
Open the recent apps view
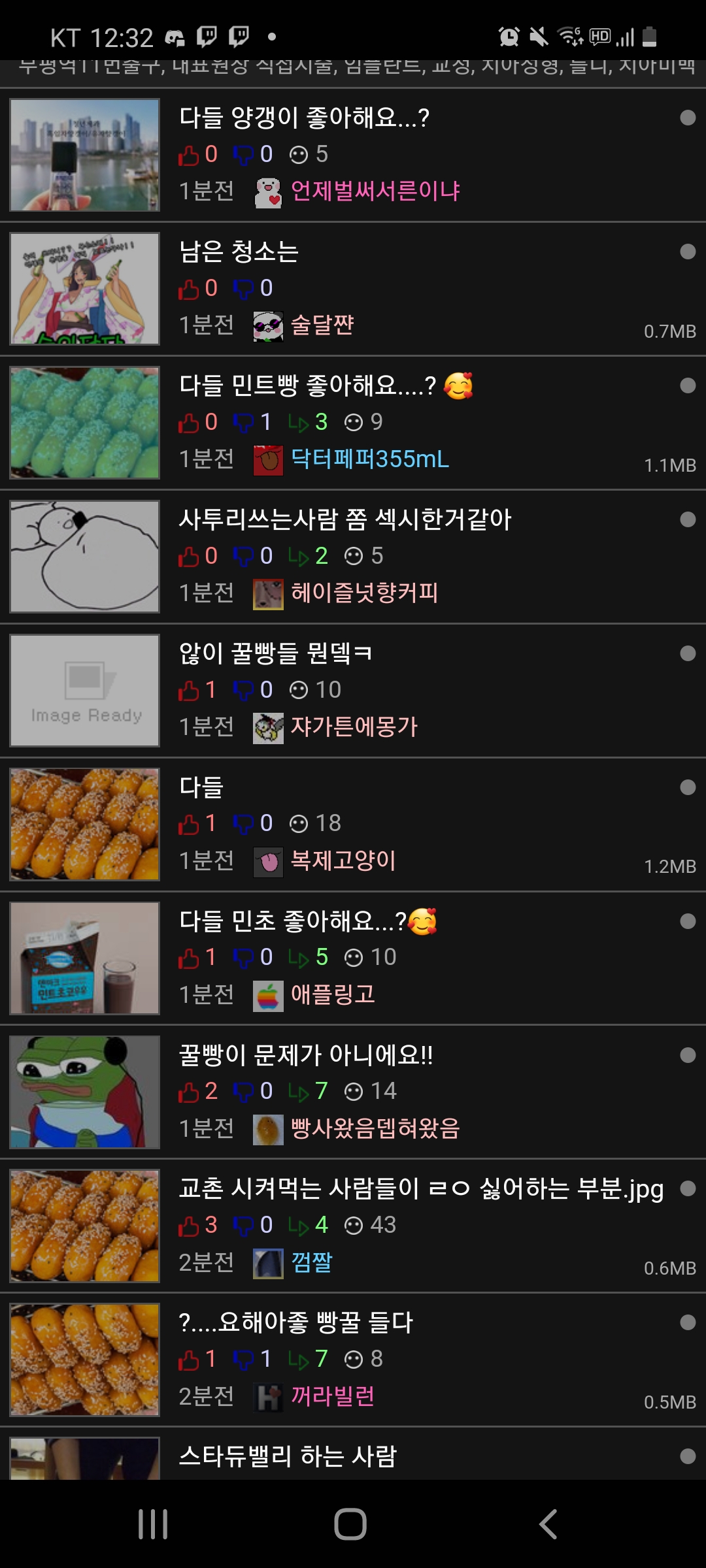(153, 1524)
